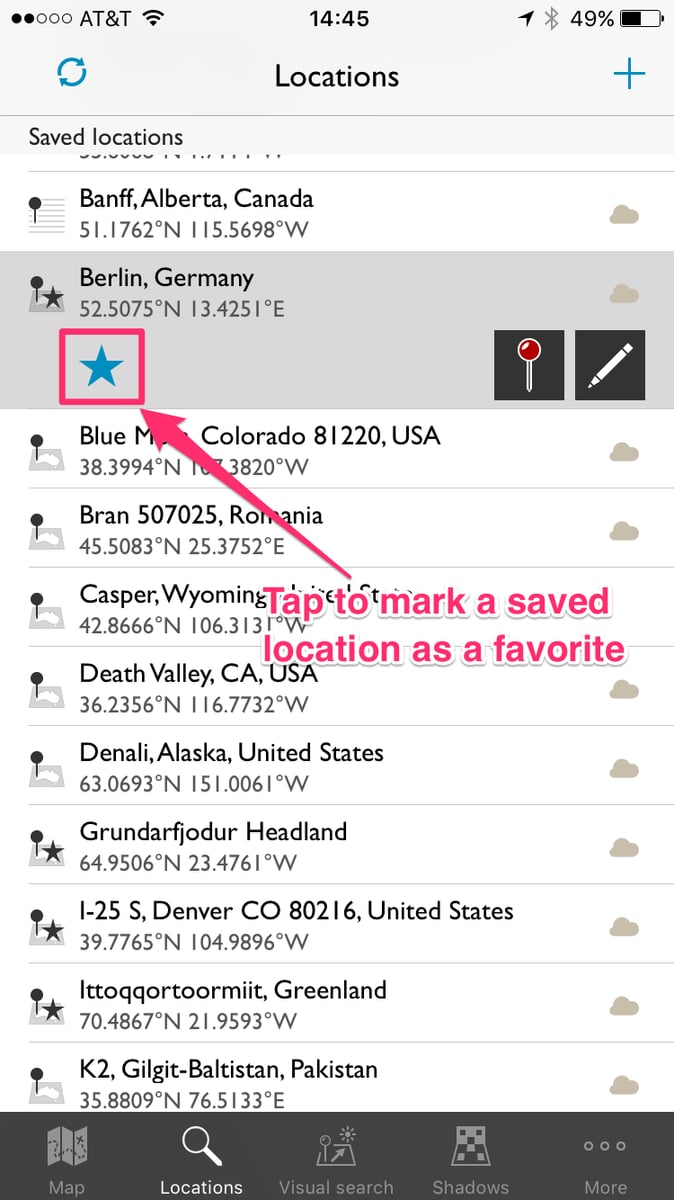Viewport: 674px width, 1200px height.
Task: Select Death Valley, CA, USA
Action: coord(337,687)
